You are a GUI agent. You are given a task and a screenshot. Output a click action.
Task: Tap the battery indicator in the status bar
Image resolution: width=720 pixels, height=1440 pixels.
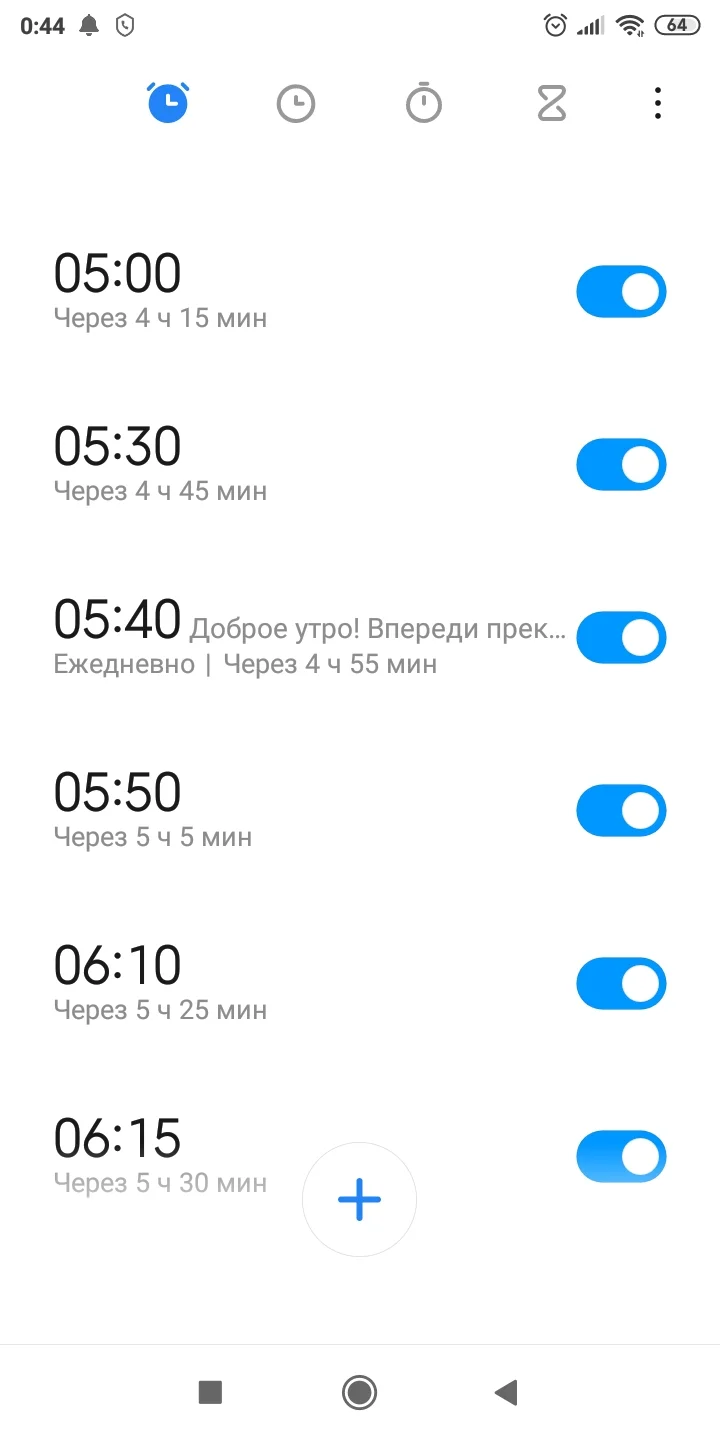[x=676, y=25]
